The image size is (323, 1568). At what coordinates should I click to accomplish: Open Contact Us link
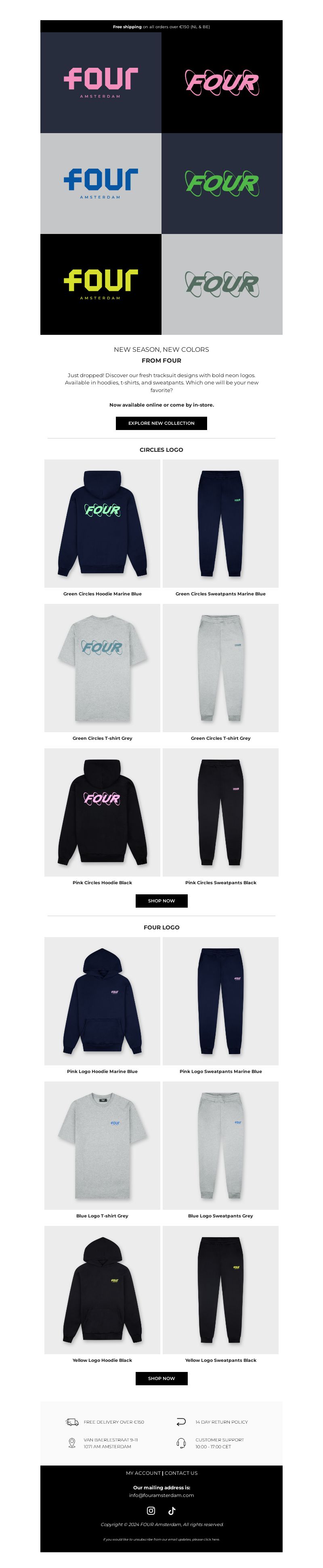click(x=181, y=1473)
